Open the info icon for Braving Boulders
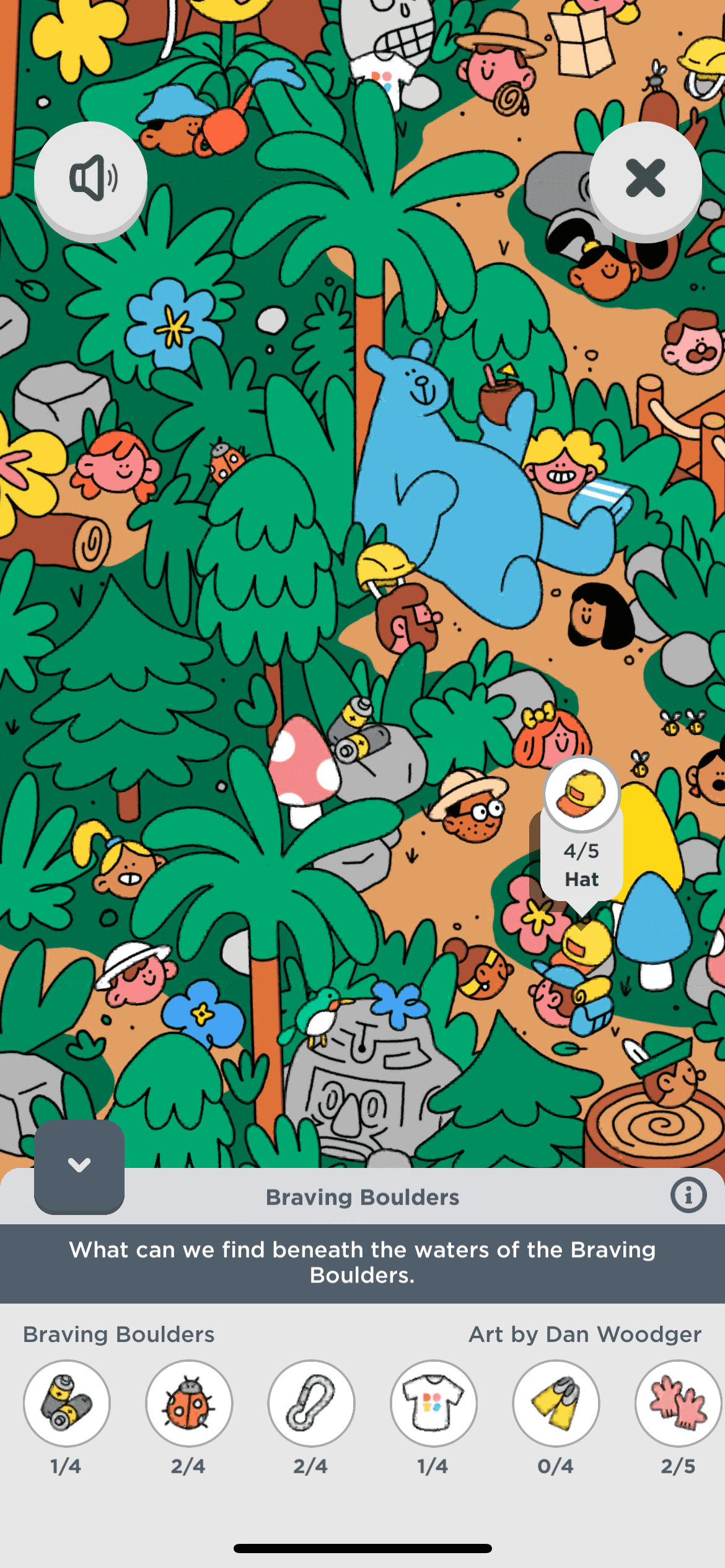The height and width of the screenshot is (1568, 725). [x=688, y=1195]
